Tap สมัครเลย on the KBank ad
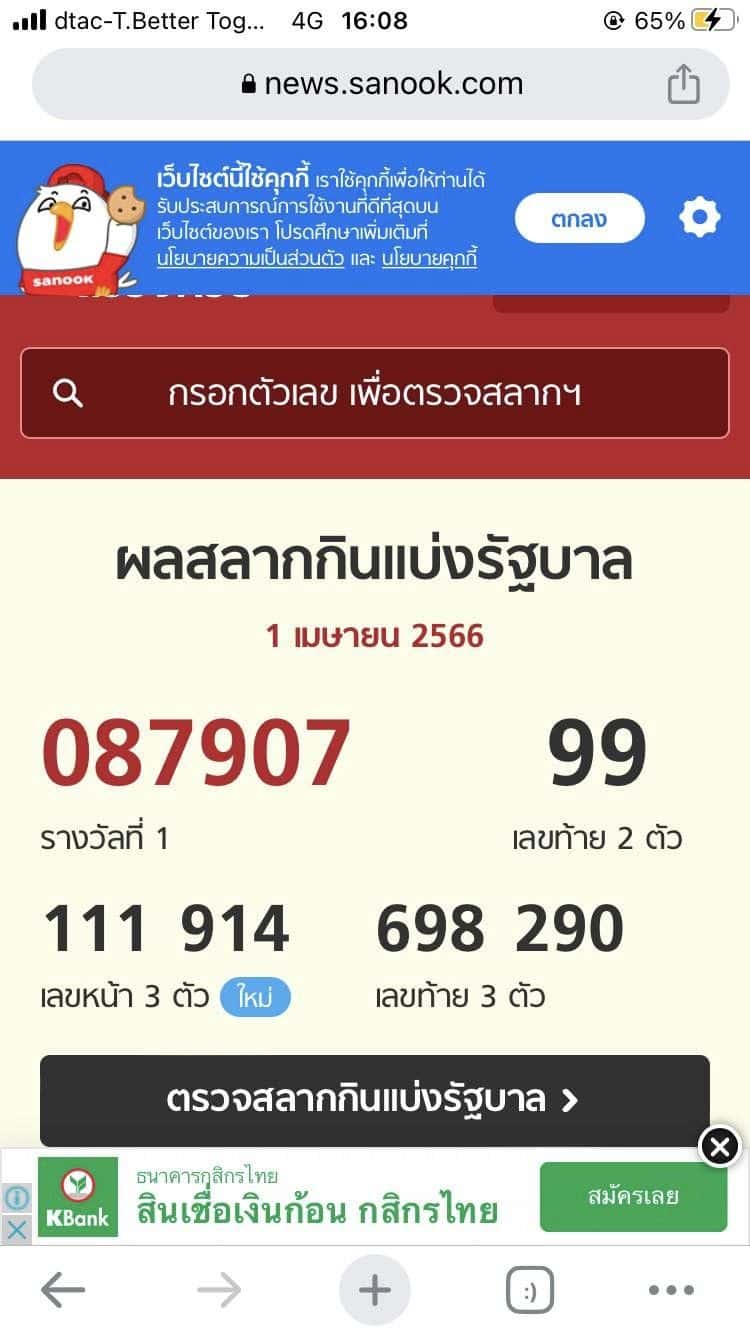 pos(632,1196)
